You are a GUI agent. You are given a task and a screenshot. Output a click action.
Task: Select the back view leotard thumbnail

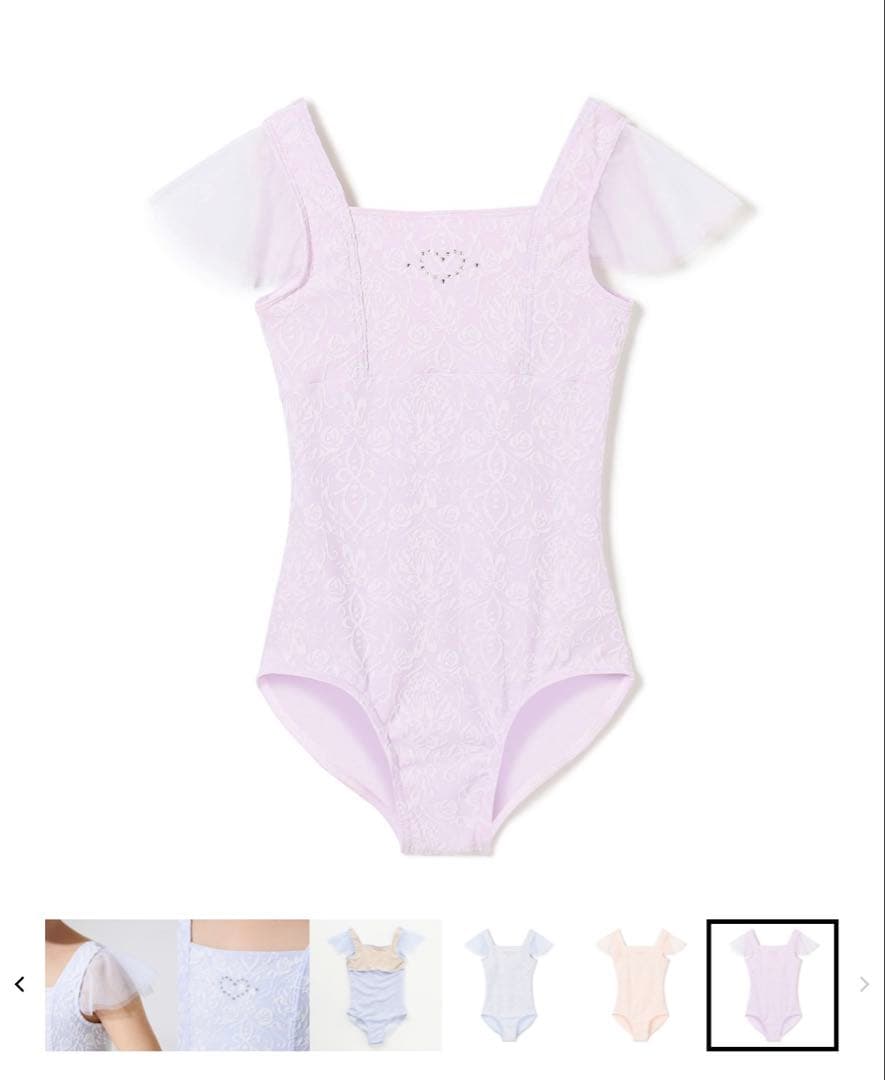coord(376,985)
